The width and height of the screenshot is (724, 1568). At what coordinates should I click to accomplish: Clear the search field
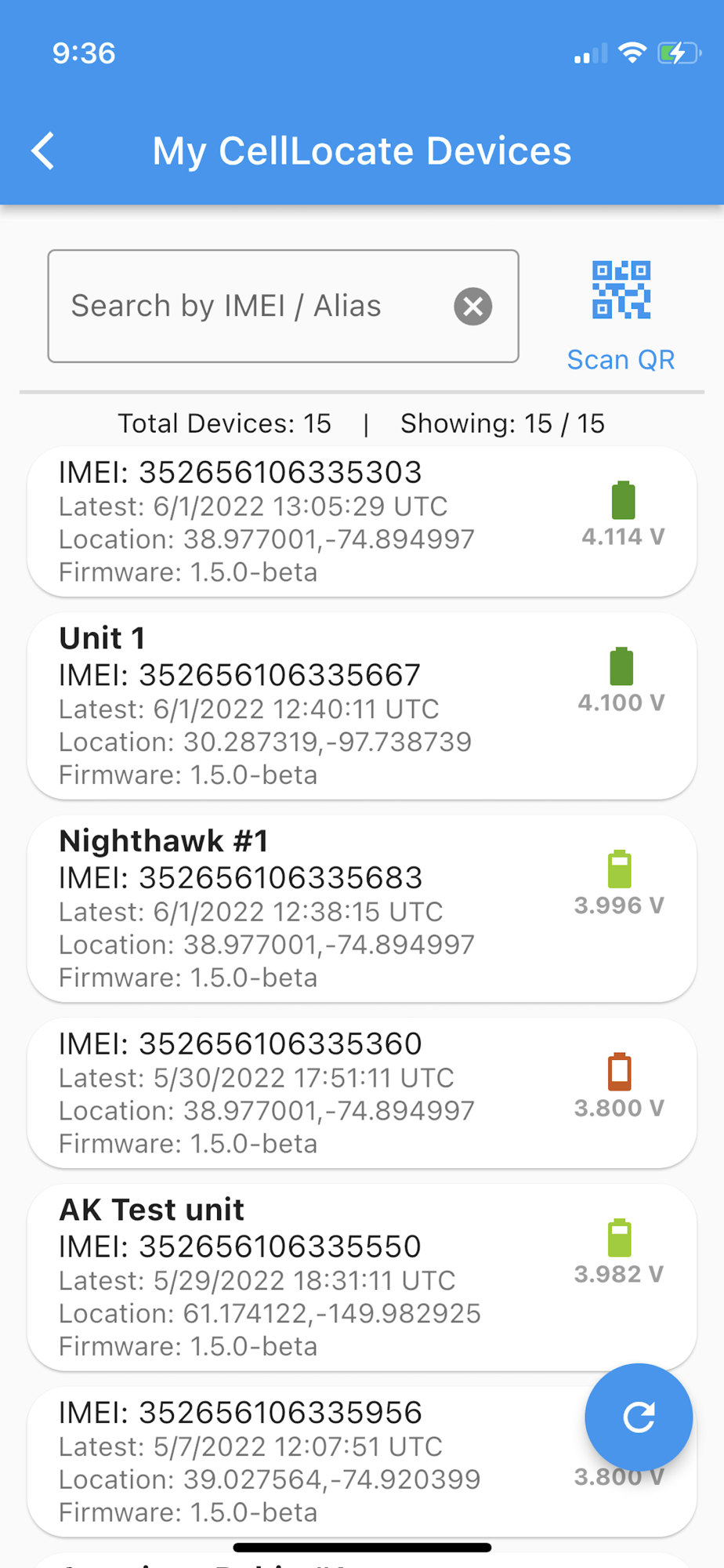point(473,306)
